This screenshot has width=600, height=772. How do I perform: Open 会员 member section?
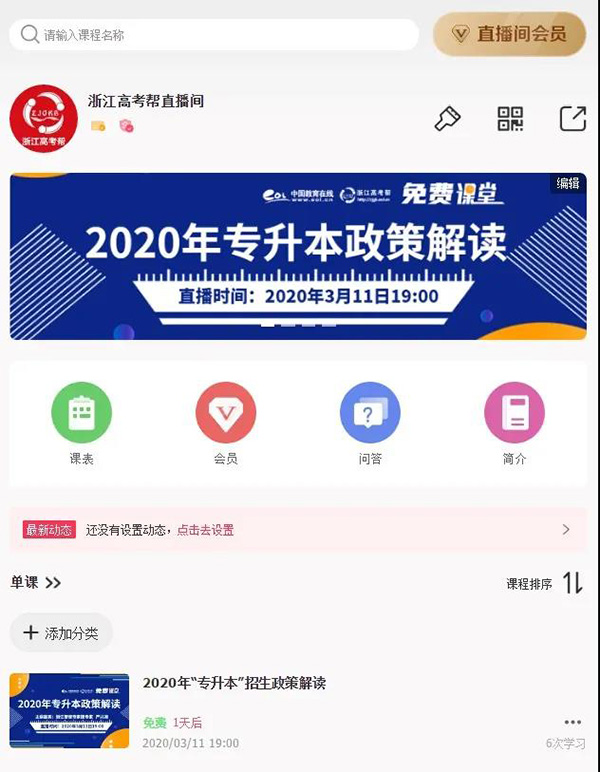pos(226,425)
